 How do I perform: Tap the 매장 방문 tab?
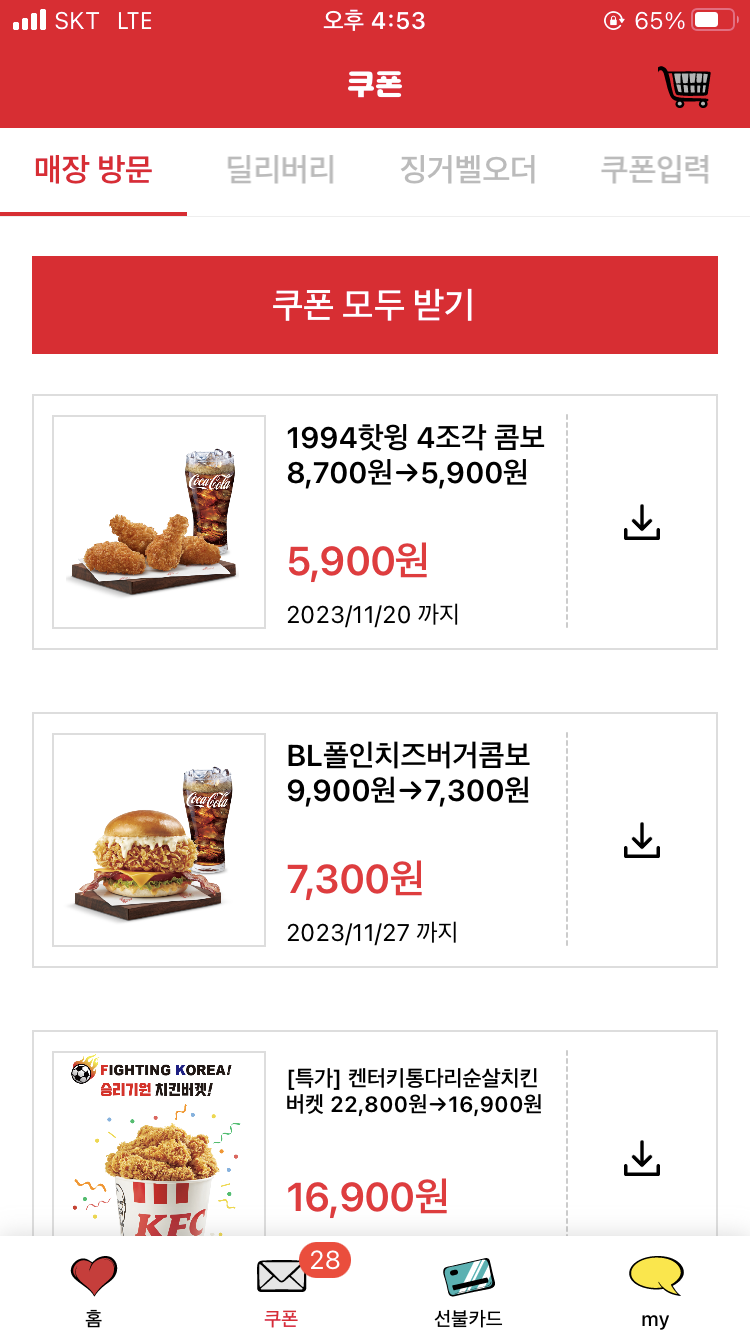pos(93,170)
